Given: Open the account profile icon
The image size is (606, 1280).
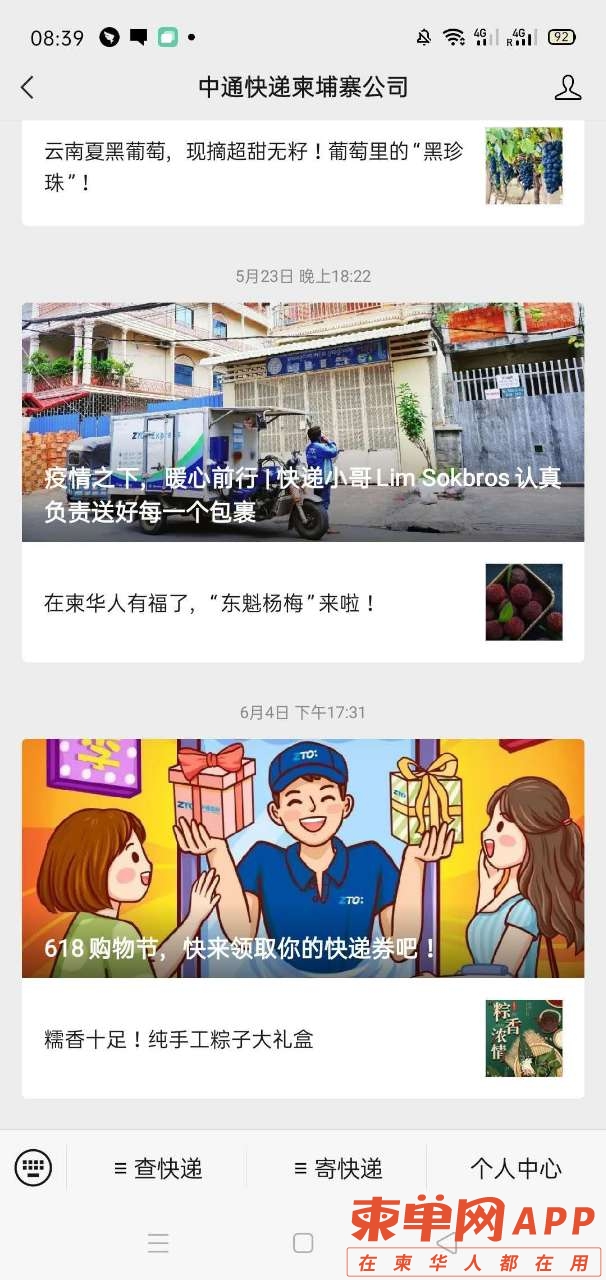Looking at the screenshot, I should point(567,88).
